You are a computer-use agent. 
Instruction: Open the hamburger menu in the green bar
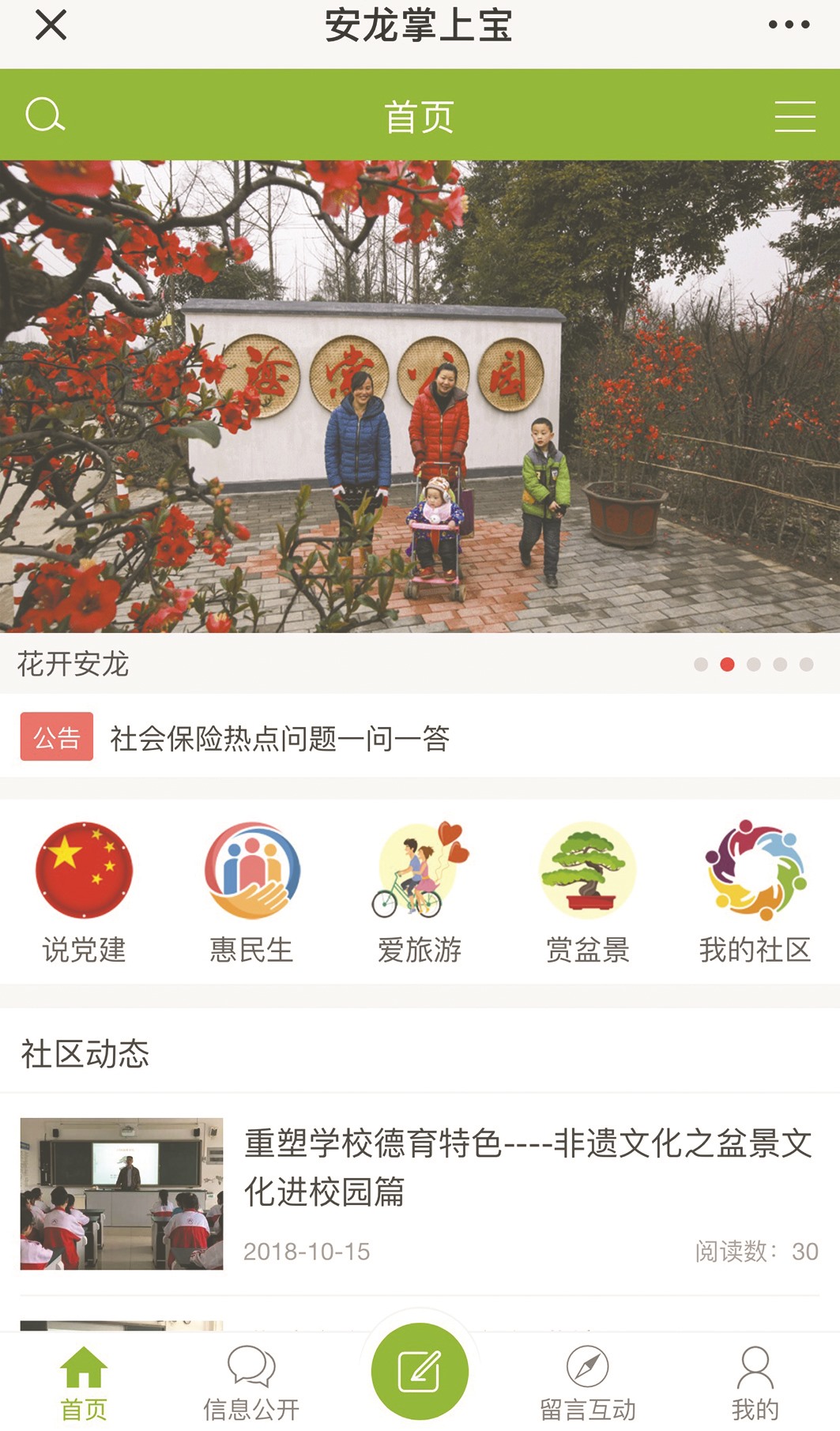click(794, 116)
